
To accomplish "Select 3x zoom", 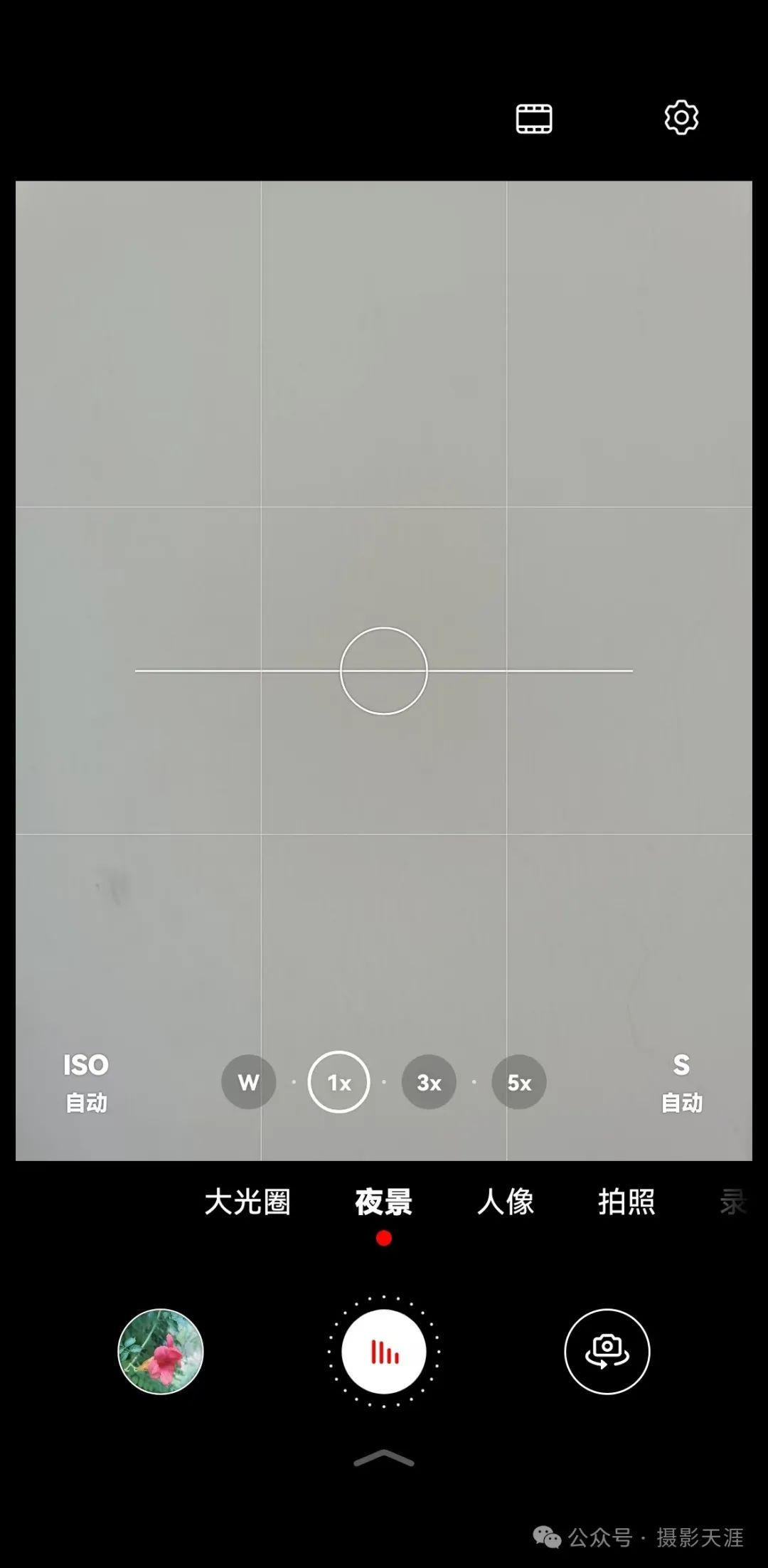I will click(429, 1082).
